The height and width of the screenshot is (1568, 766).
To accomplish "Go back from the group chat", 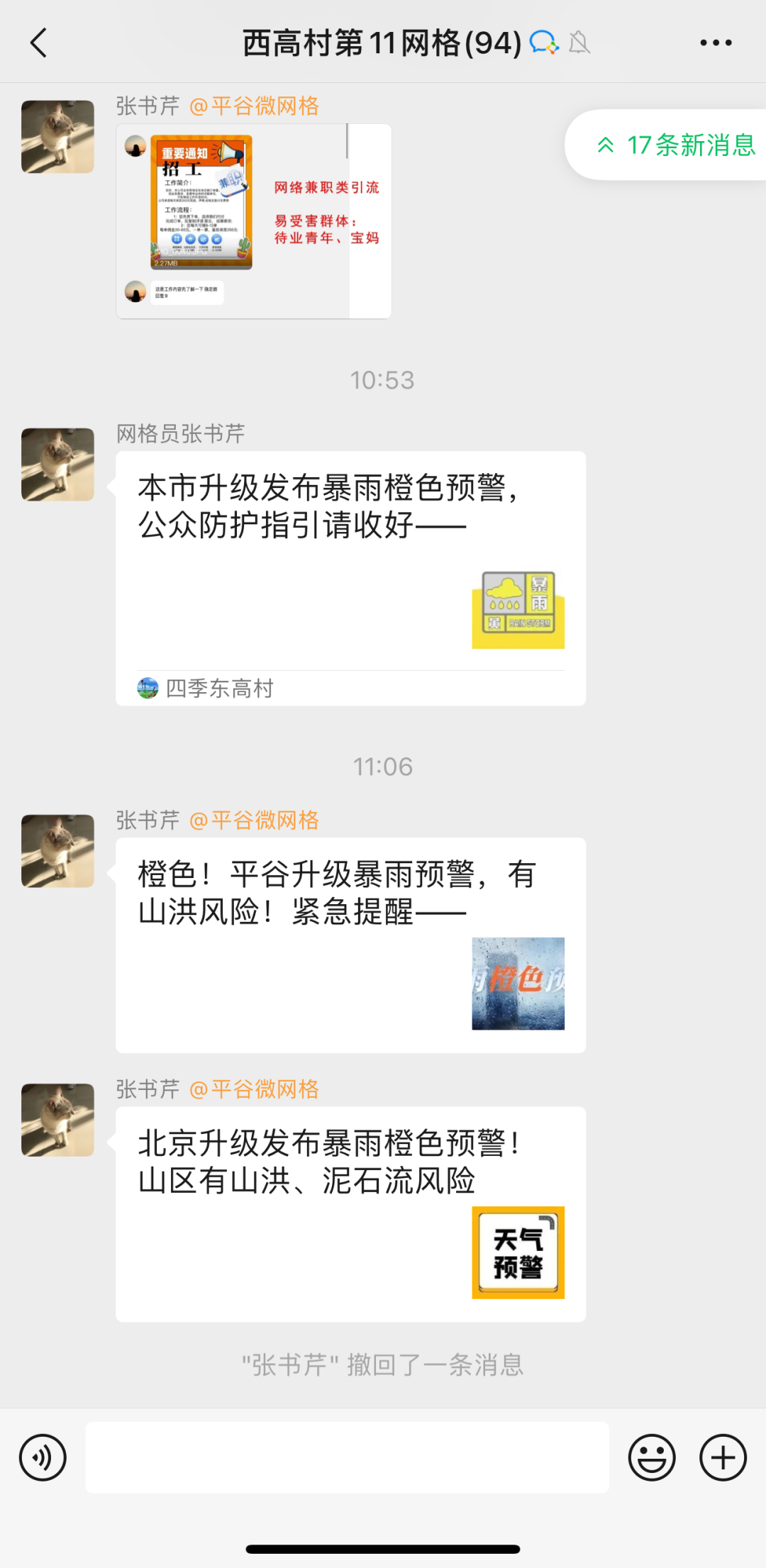I will tap(39, 43).
